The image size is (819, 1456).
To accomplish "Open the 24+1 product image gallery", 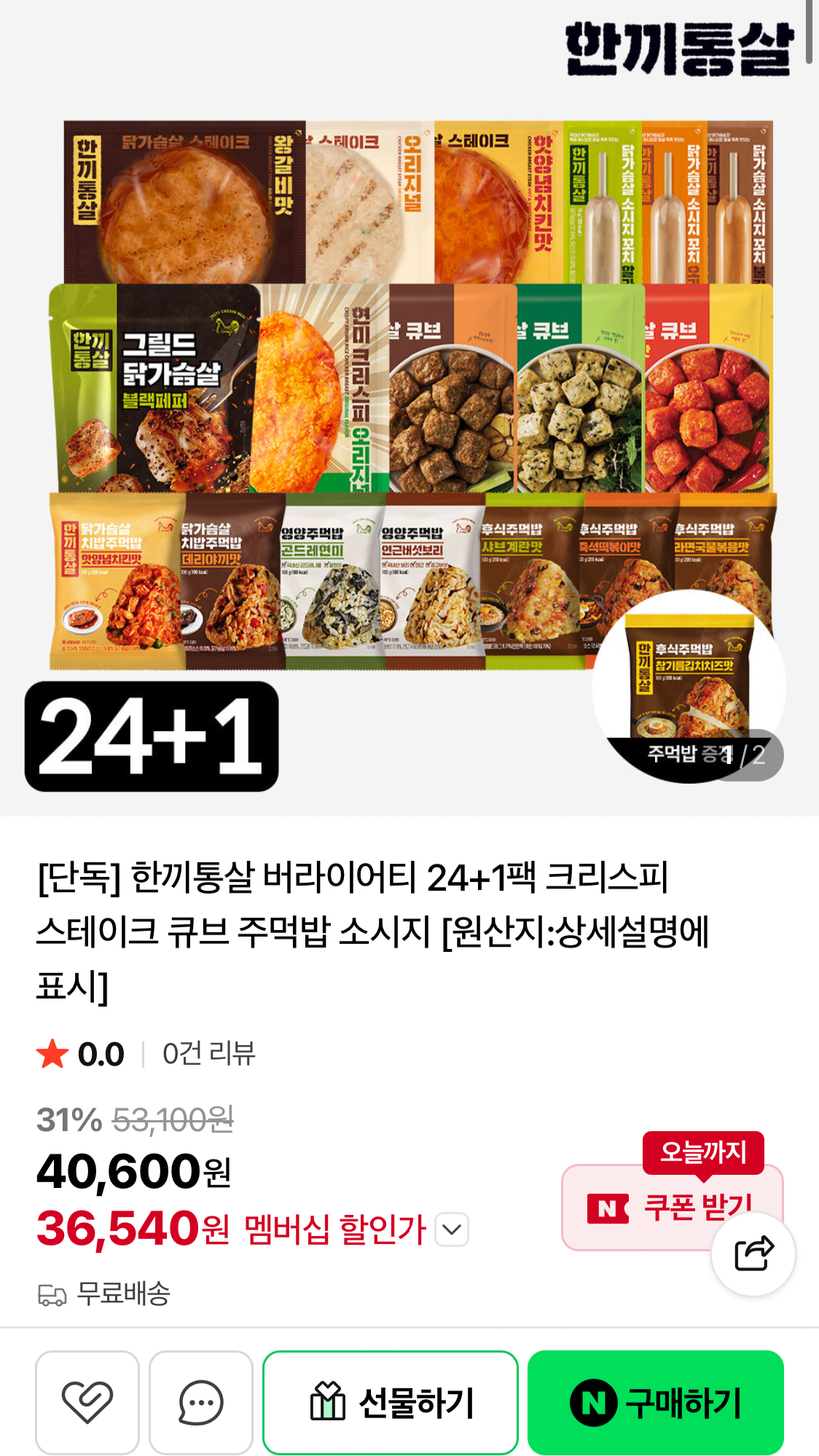I will (409, 408).
